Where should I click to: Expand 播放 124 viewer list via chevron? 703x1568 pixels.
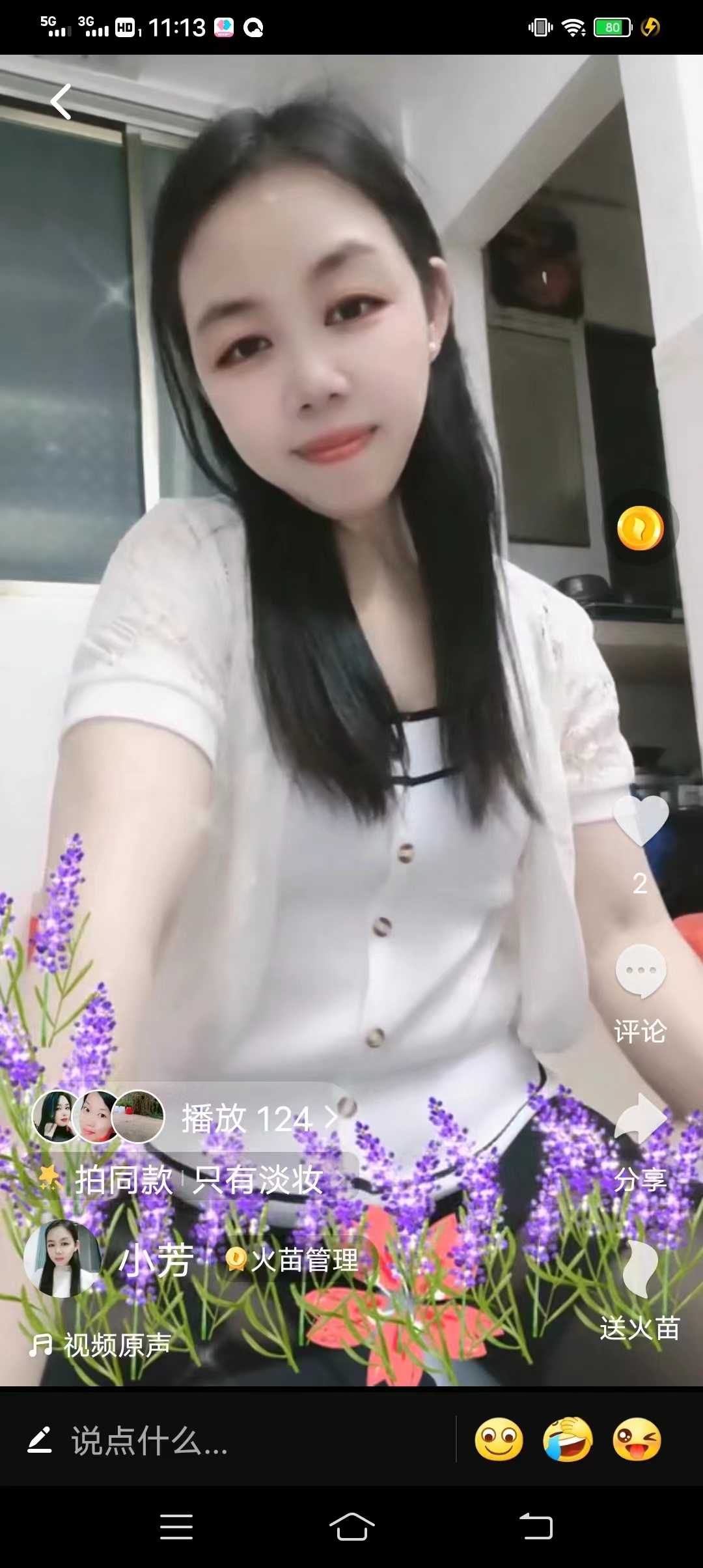coord(332,1117)
